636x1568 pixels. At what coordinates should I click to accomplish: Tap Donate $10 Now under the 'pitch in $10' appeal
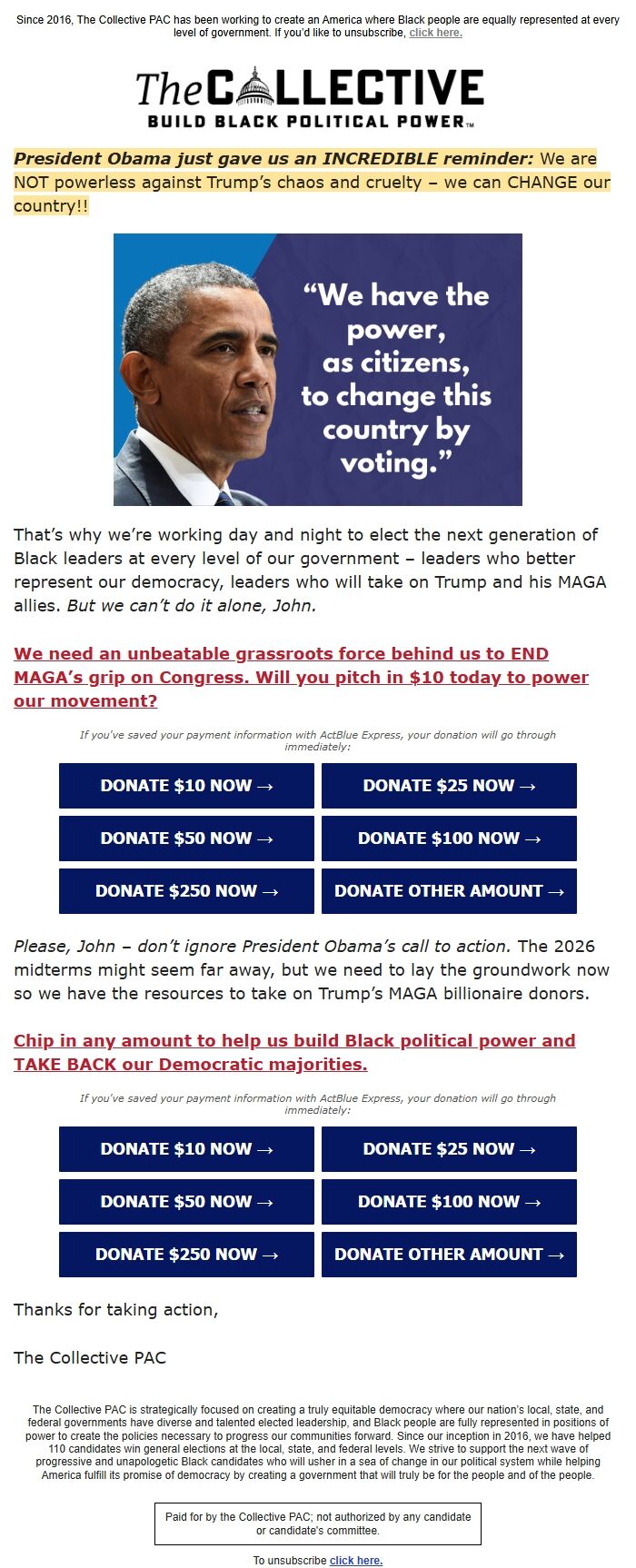click(x=186, y=786)
